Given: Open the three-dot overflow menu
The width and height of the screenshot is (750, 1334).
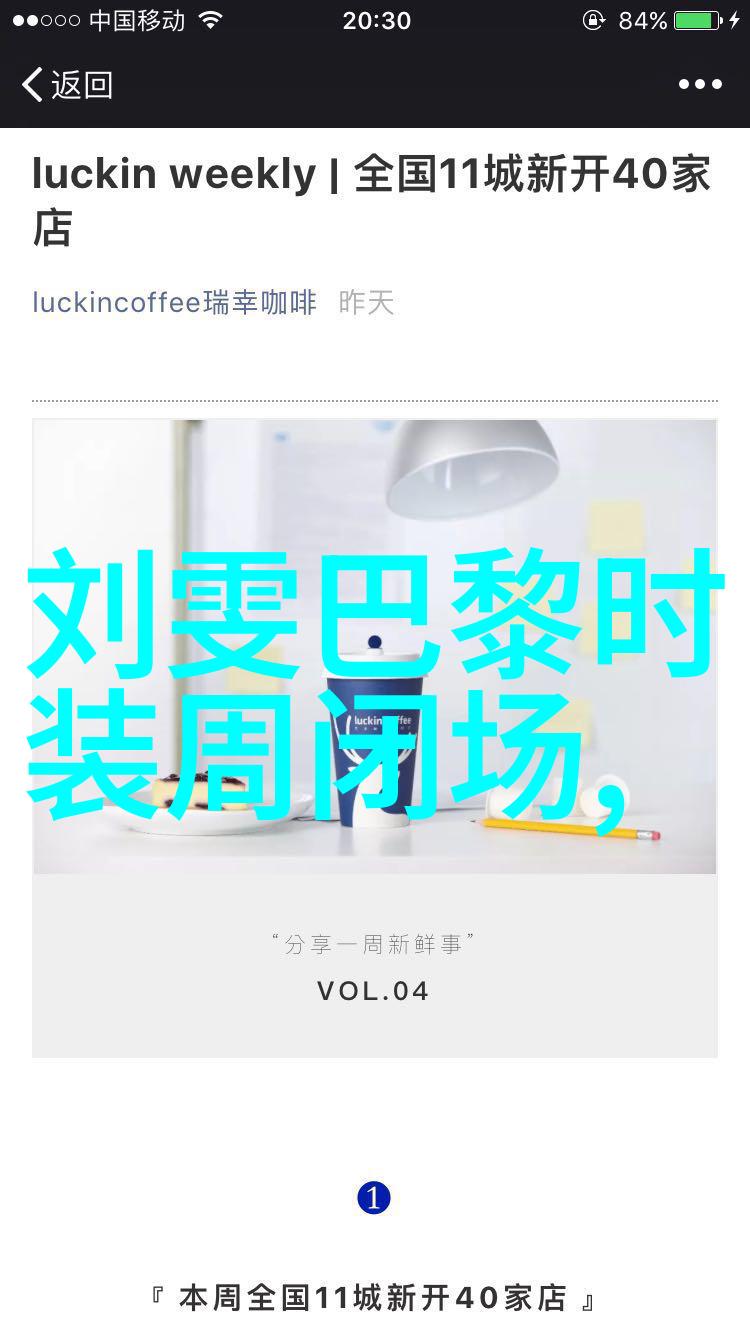Looking at the screenshot, I should pos(700,85).
